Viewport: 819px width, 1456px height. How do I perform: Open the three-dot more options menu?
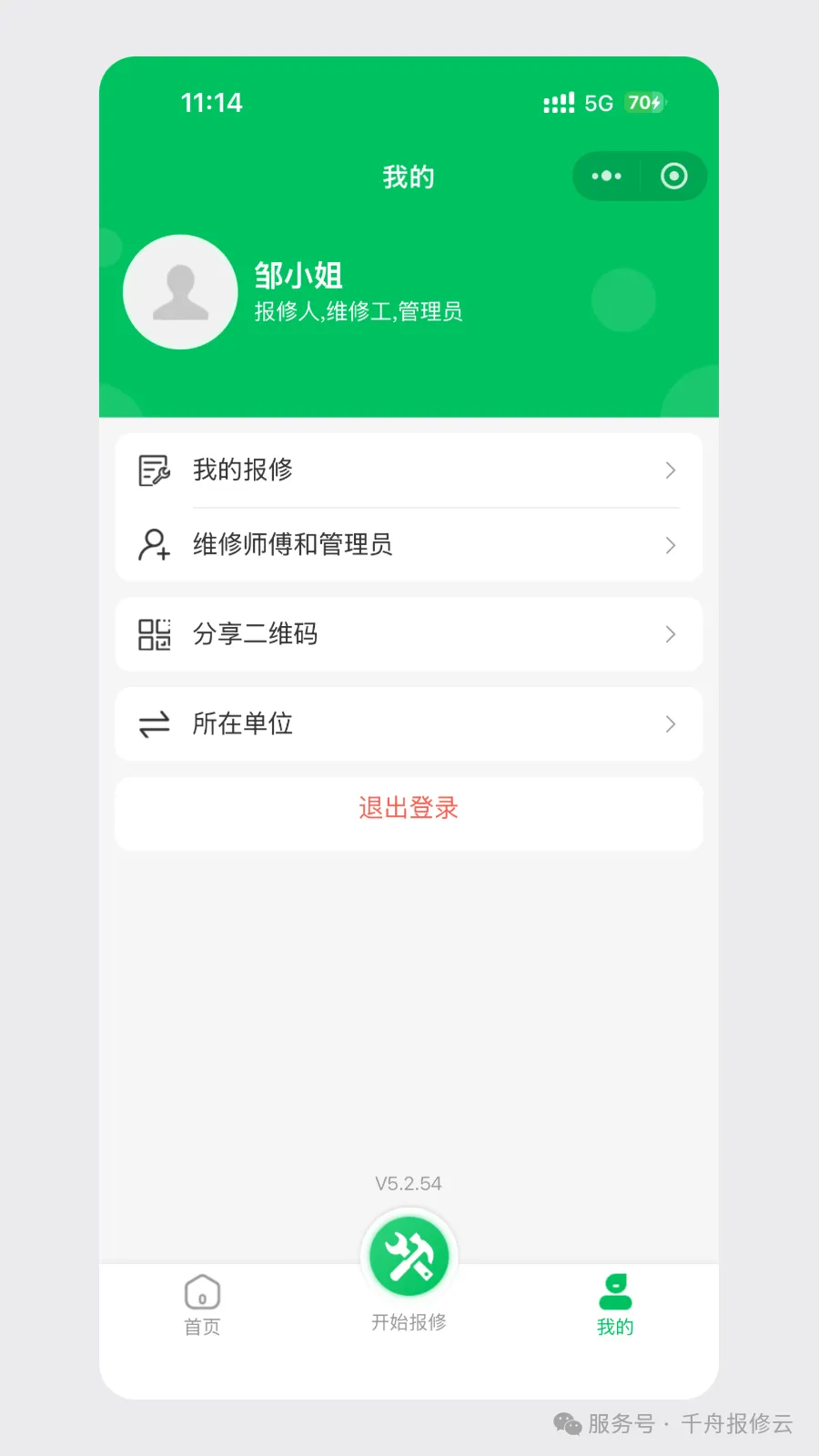click(x=605, y=176)
